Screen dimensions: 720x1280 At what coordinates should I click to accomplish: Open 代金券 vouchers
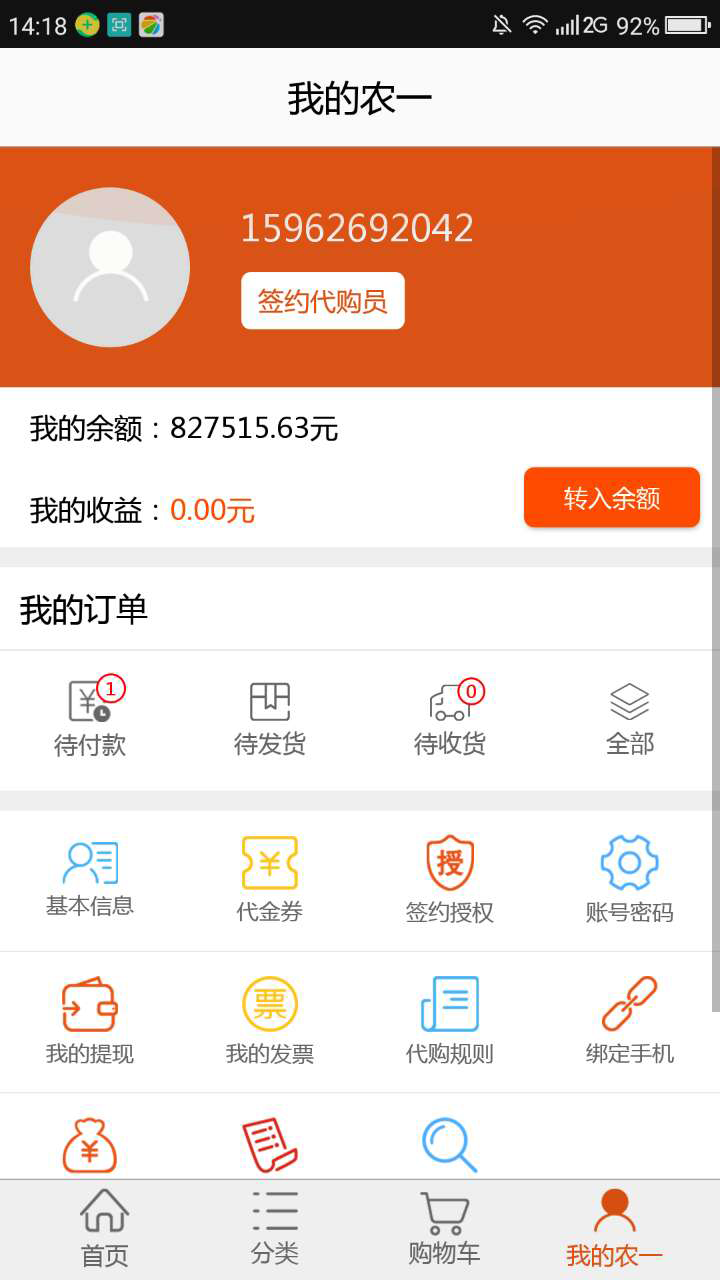coord(270,879)
